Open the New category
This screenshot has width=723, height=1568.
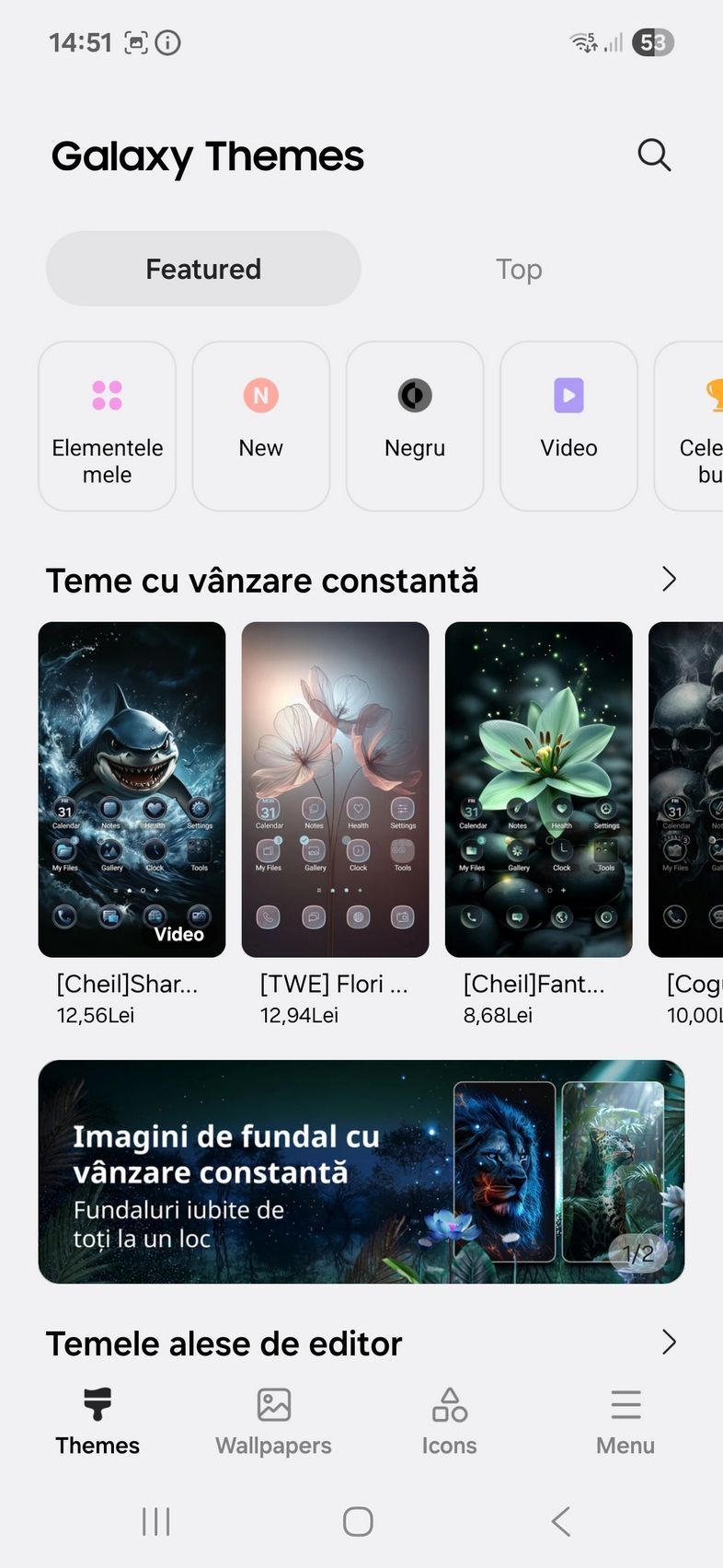[x=261, y=426]
